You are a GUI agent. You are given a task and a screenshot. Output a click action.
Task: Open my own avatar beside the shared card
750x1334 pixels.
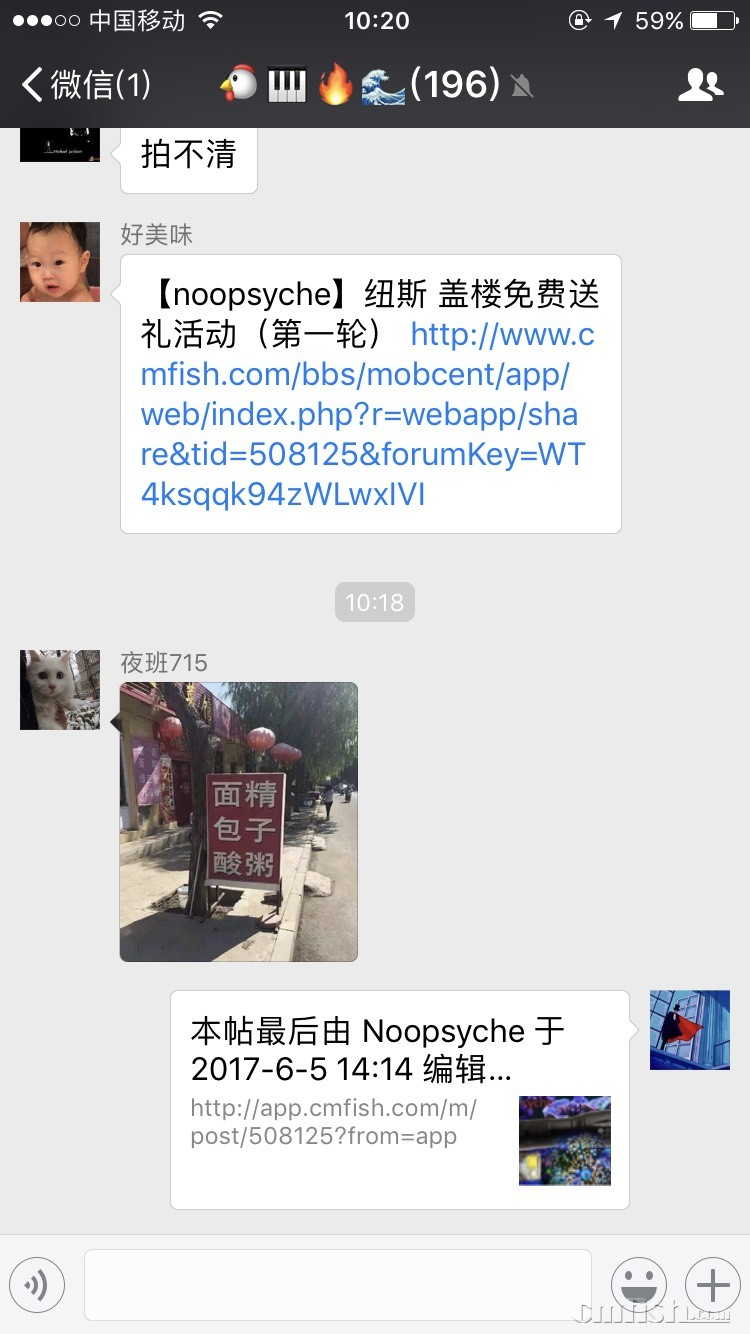pos(689,1030)
